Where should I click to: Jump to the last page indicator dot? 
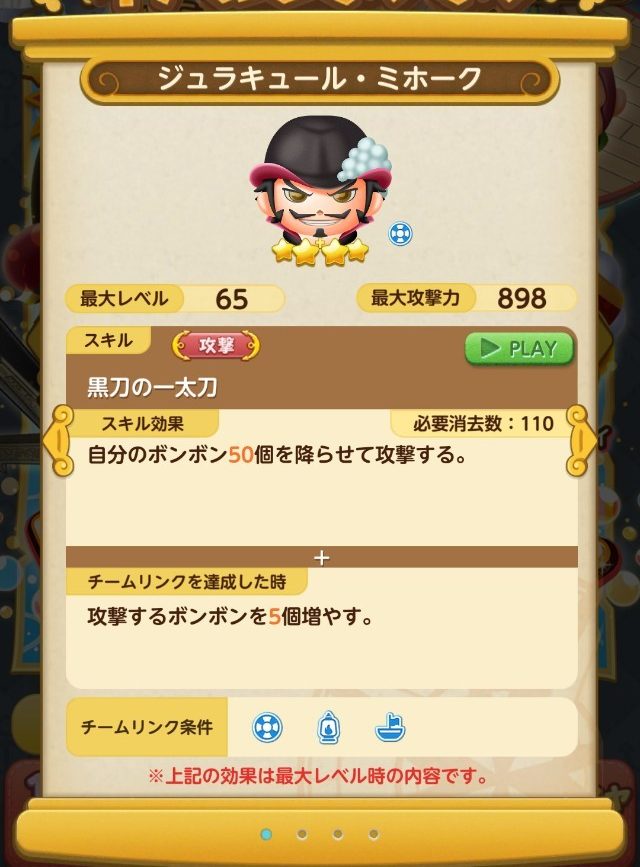tap(374, 833)
